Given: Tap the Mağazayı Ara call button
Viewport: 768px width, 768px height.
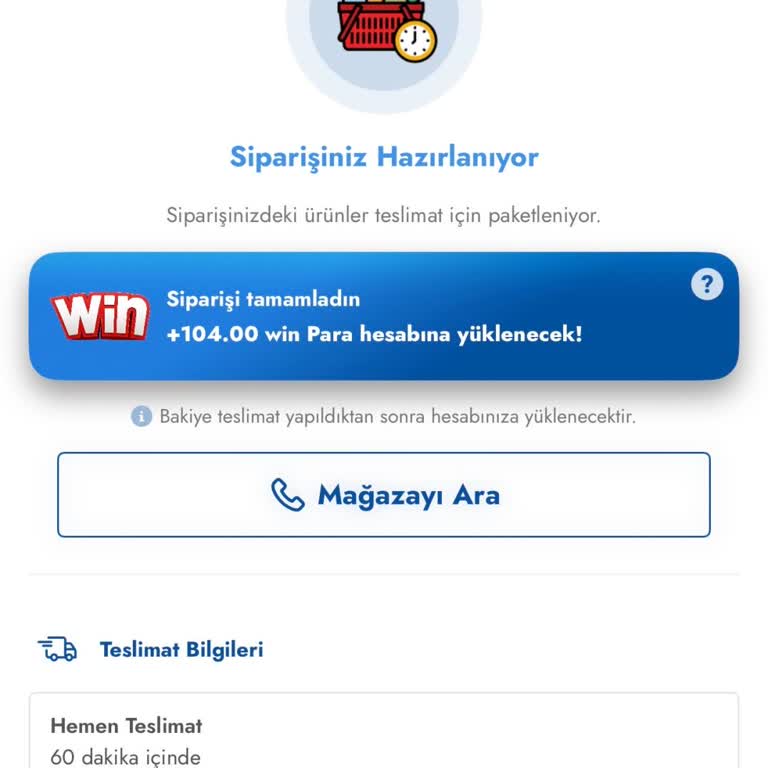Looking at the screenshot, I should point(384,495).
